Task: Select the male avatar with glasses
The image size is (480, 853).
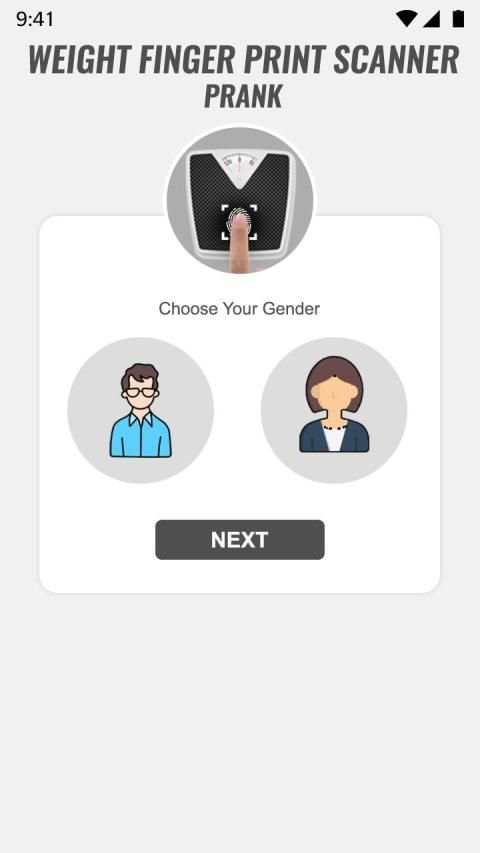Action: pyautogui.click(x=140, y=410)
